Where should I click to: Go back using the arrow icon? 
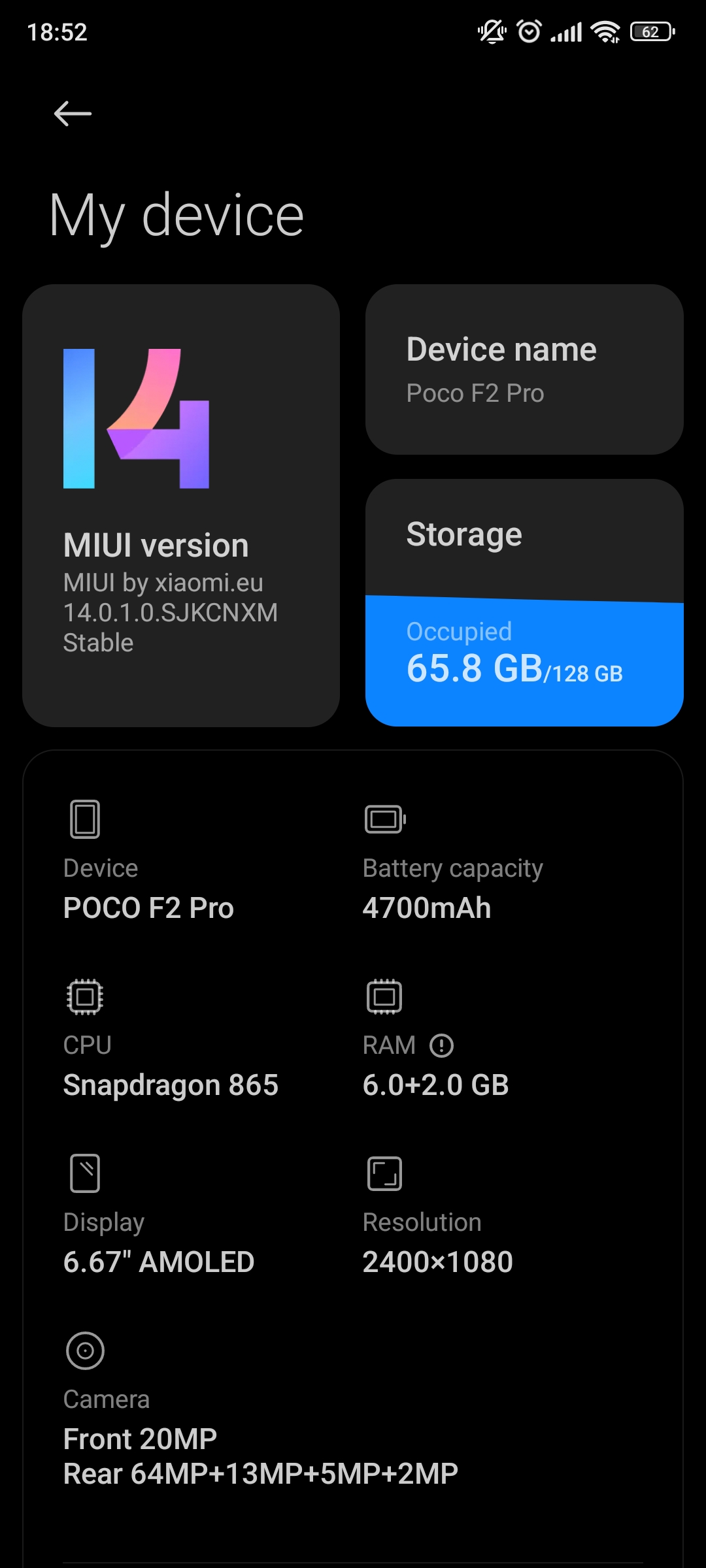click(73, 114)
